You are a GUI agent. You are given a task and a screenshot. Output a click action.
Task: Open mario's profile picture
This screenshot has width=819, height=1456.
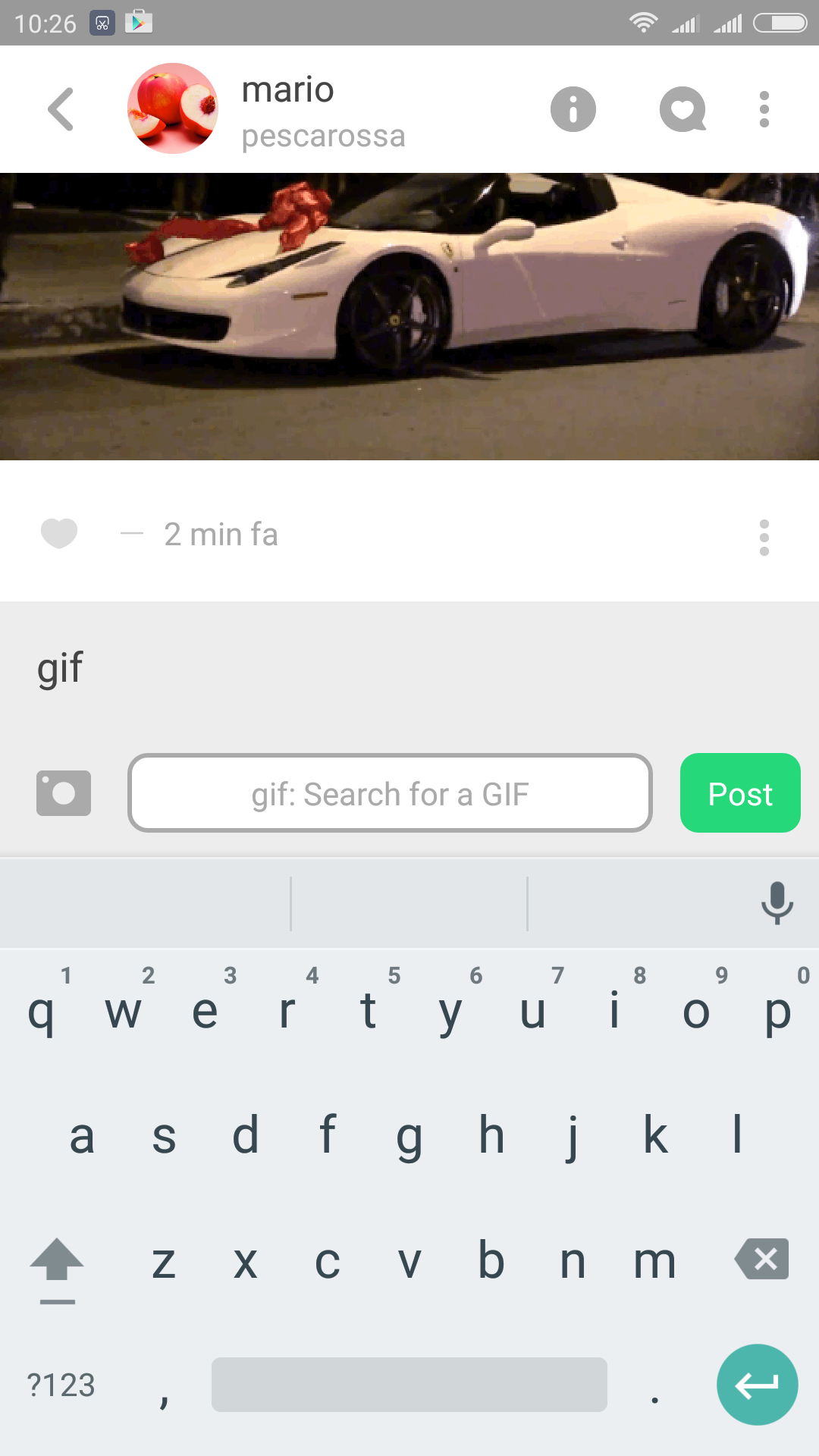tap(173, 108)
